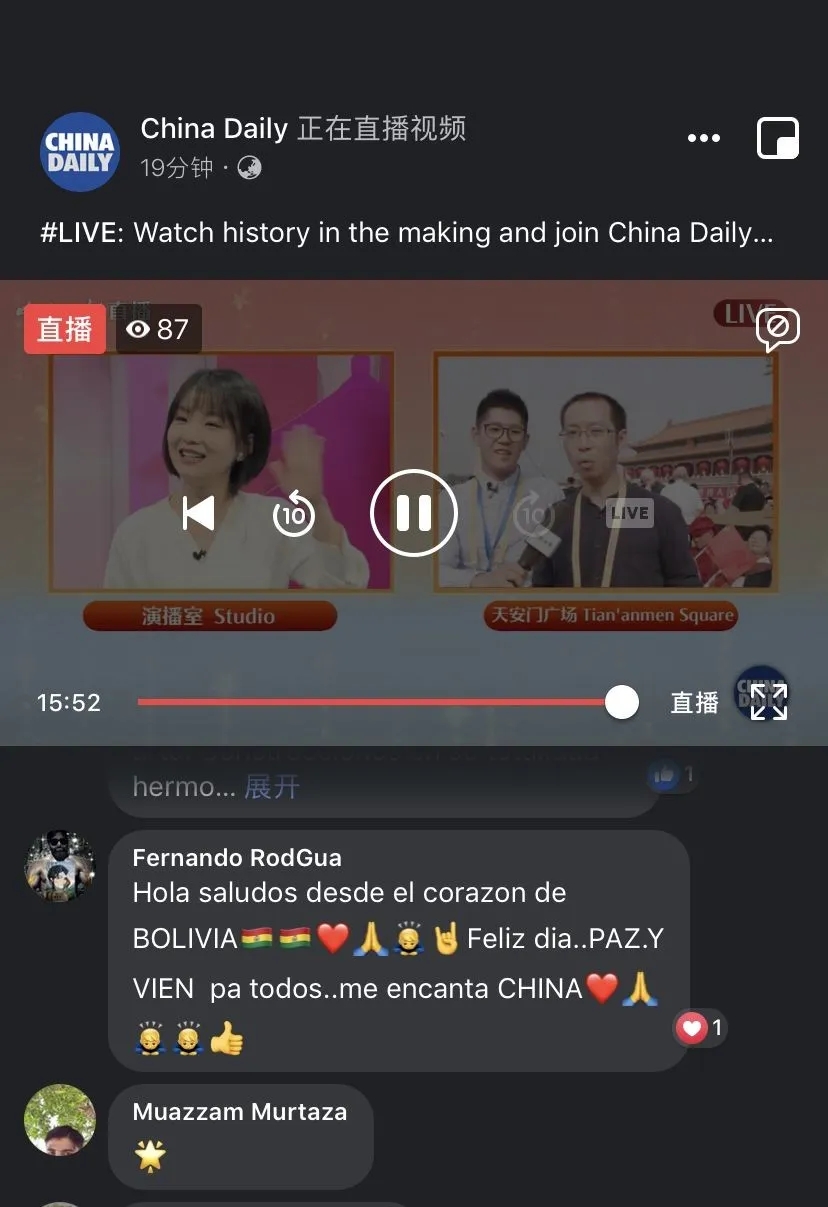Viewport: 828px width, 1207px height.
Task: Jump to the start of the video
Action: [198, 514]
